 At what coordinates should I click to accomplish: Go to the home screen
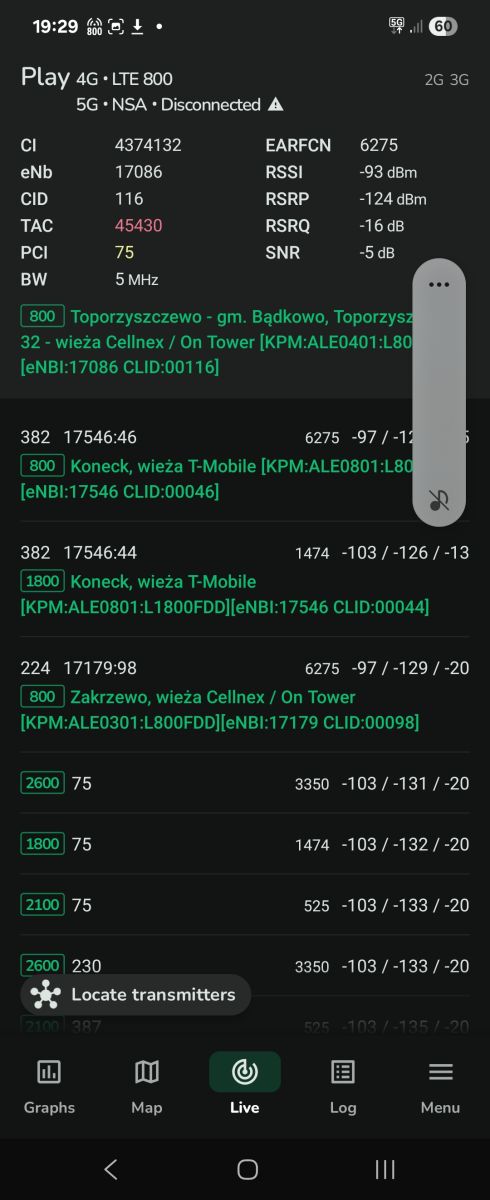pos(247,1169)
